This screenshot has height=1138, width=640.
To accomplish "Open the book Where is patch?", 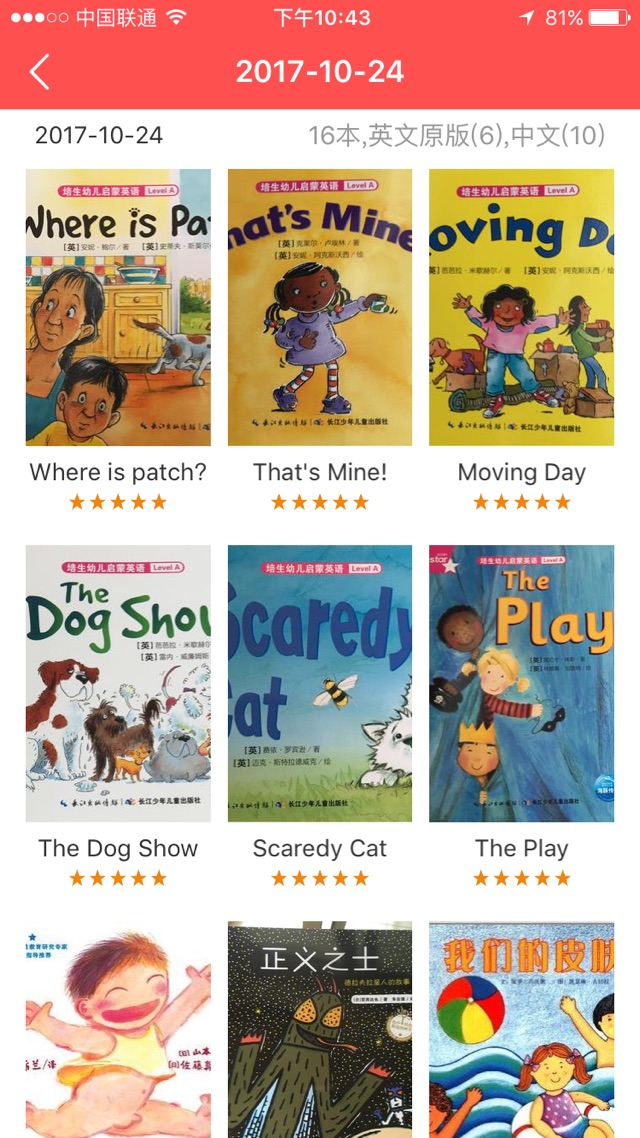I will [118, 307].
